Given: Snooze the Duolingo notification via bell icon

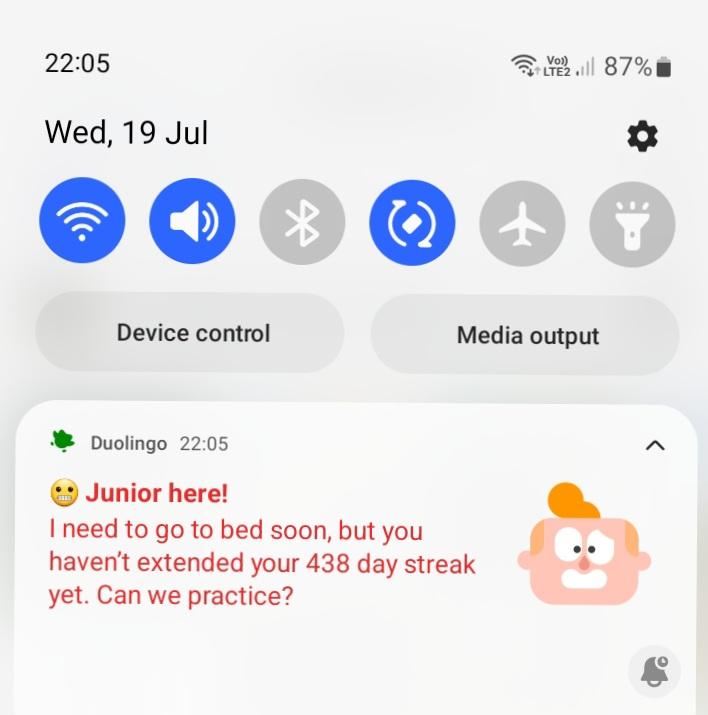Looking at the screenshot, I should tap(655, 670).
